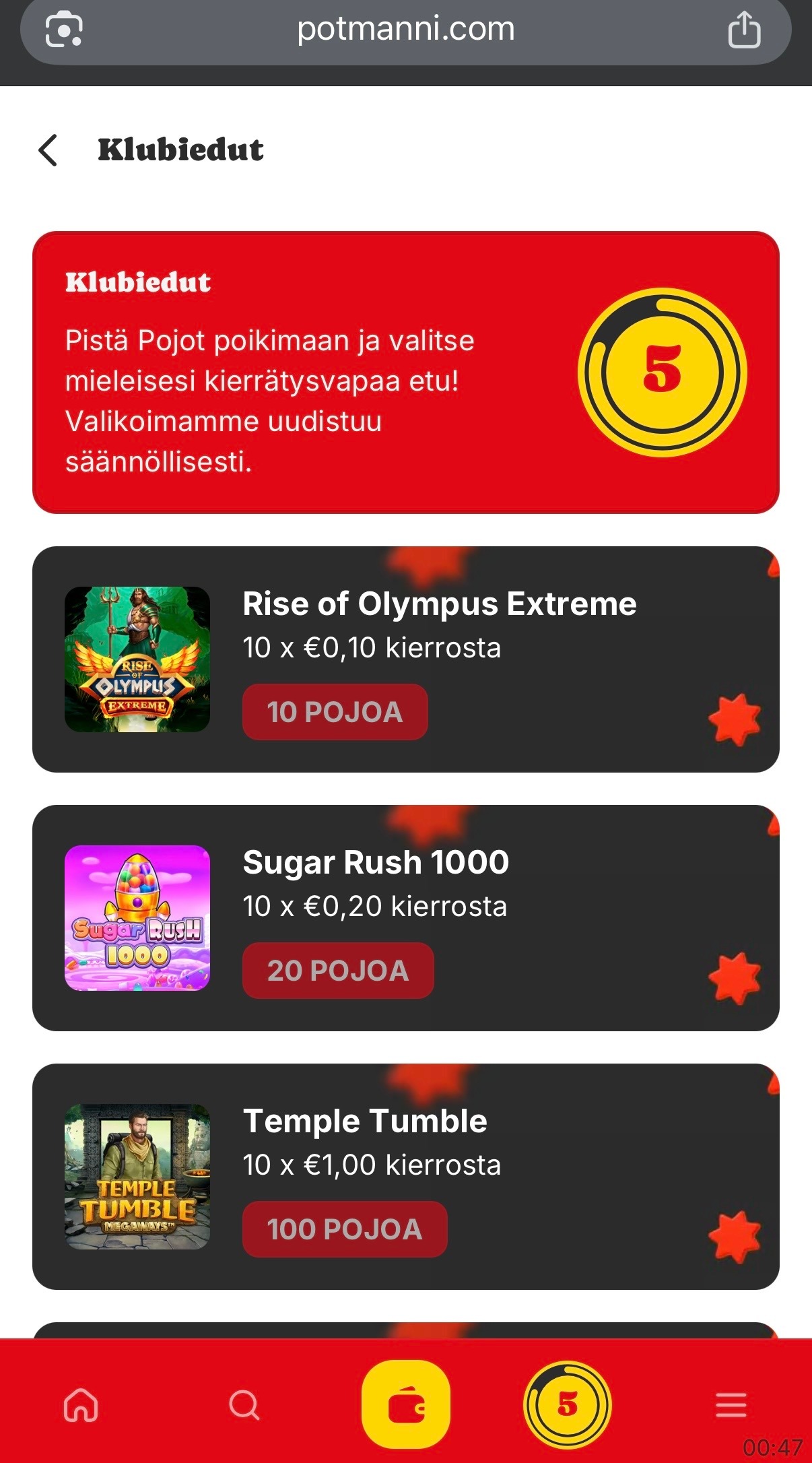The height and width of the screenshot is (1463, 812).
Task: Open the Rise of Olympus Extreme card
Action: 439,604
